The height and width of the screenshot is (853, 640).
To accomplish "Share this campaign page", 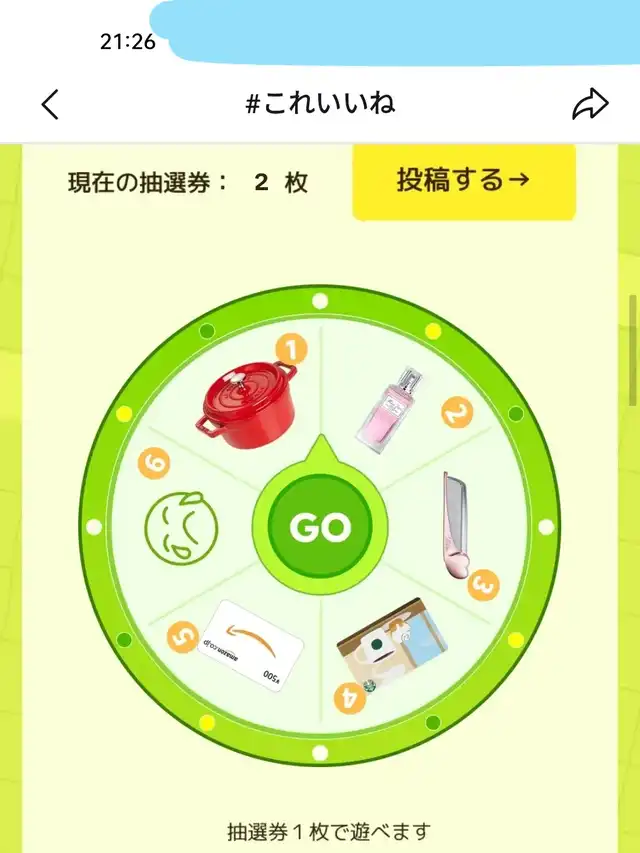I will click(x=590, y=104).
